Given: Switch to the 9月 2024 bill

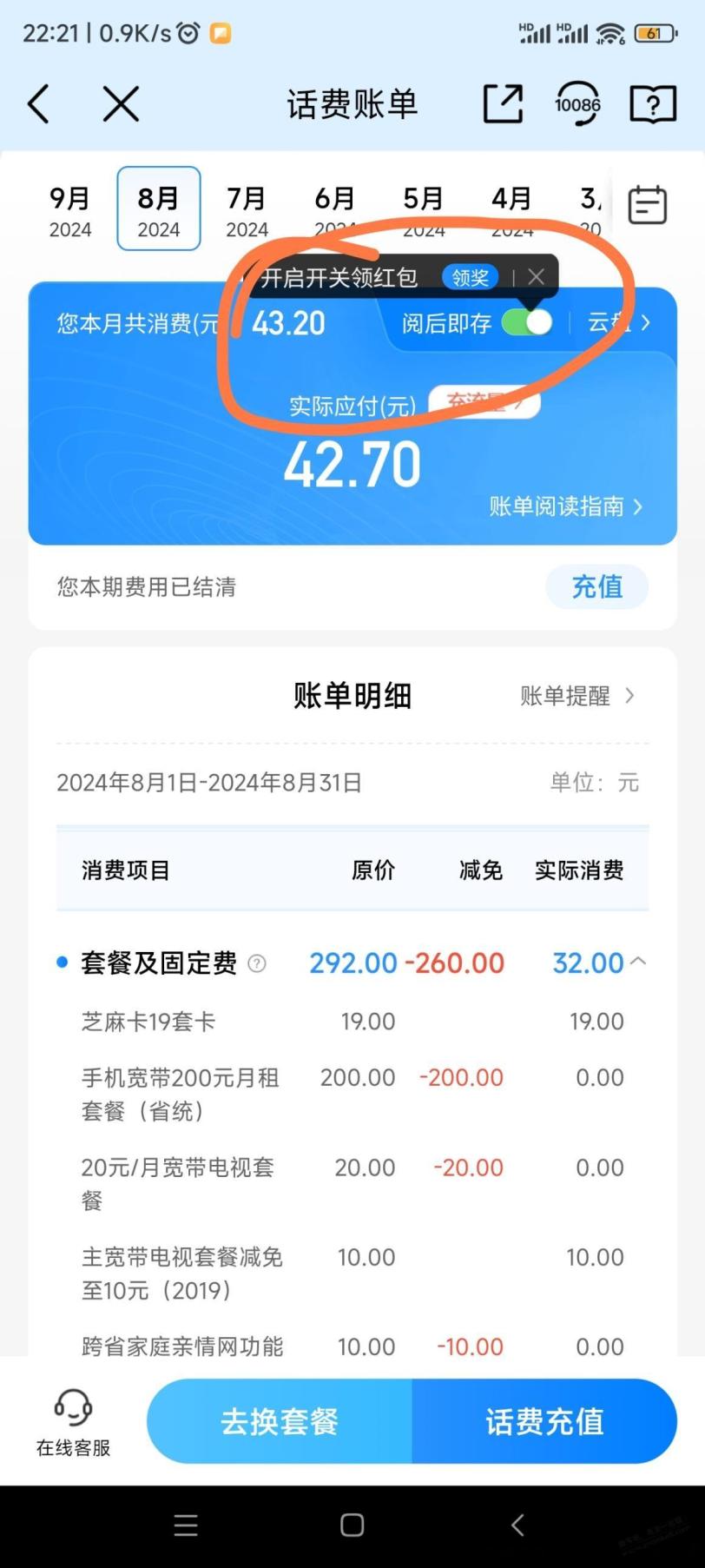Looking at the screenshot, I should pos(70,210).
